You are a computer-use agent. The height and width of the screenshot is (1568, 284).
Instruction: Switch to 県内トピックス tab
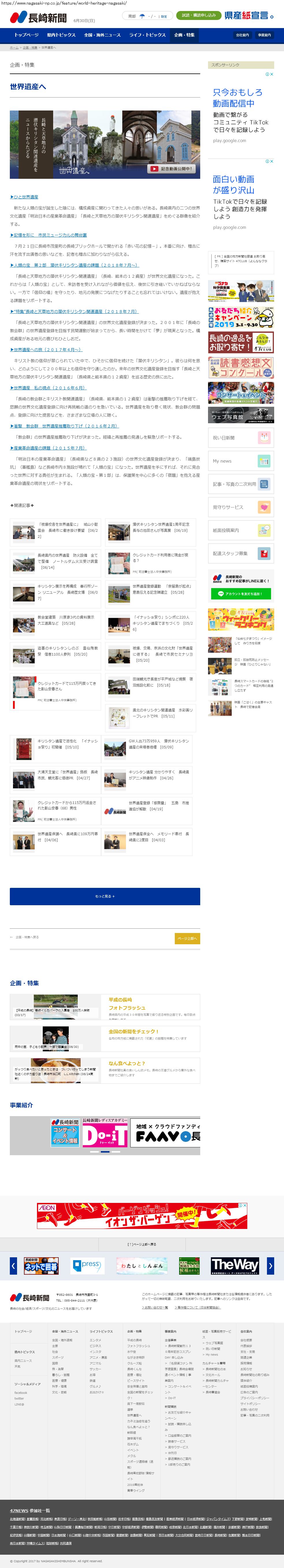pos(62,35)
